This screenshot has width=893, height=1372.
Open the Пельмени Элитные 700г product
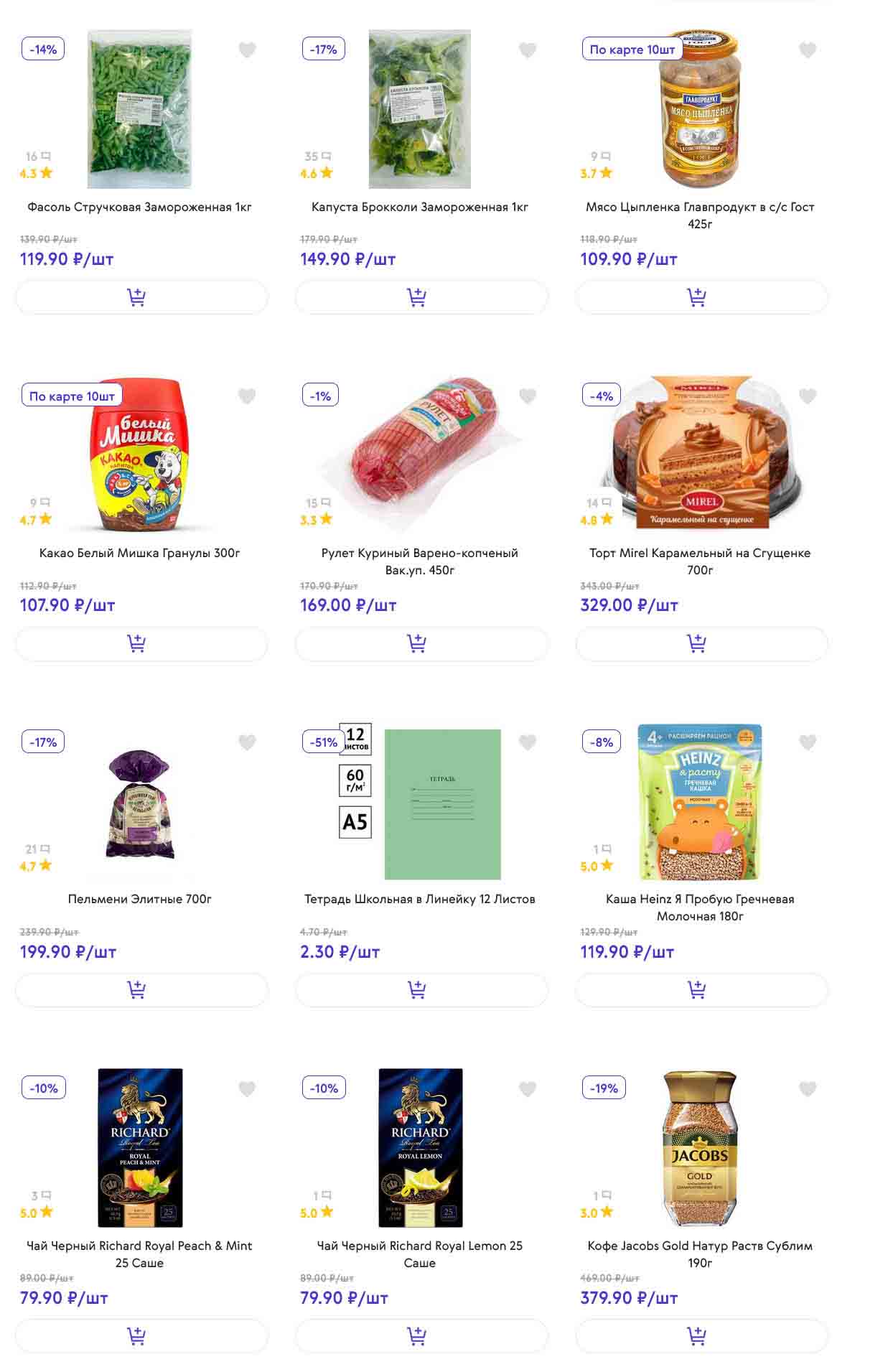139,899
